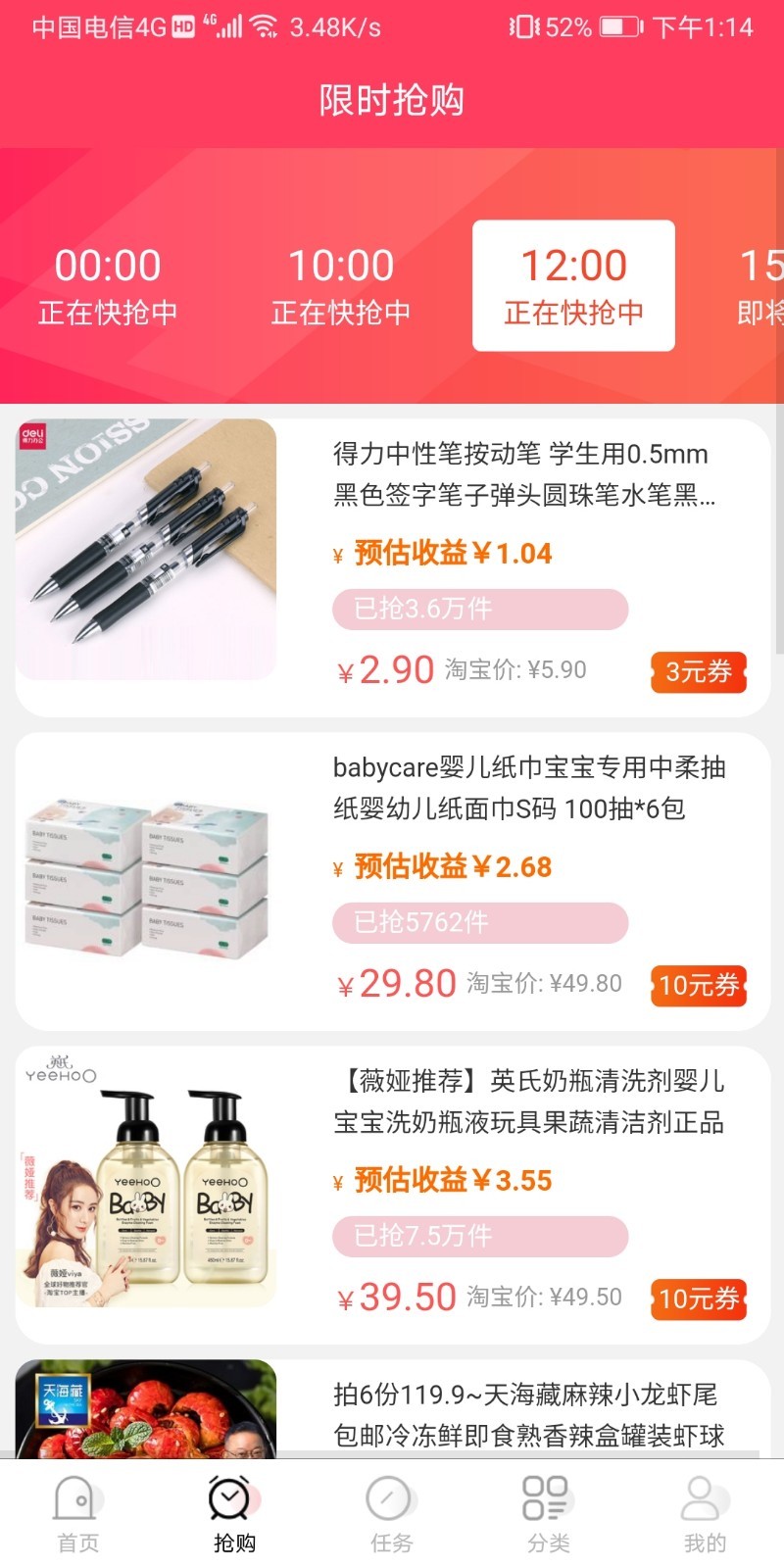Tap the 抢购 tab in bottom navigation
Image resolution: width=784 pixels, height=1568 pixels.
click(234, 1514)
